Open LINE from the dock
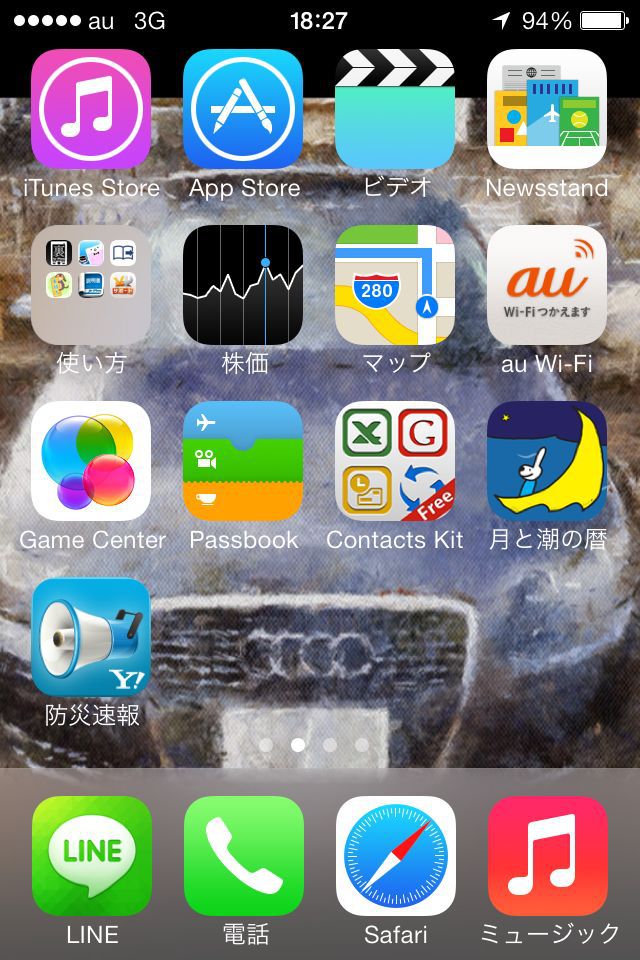The image size is (640, 960). 92,856
